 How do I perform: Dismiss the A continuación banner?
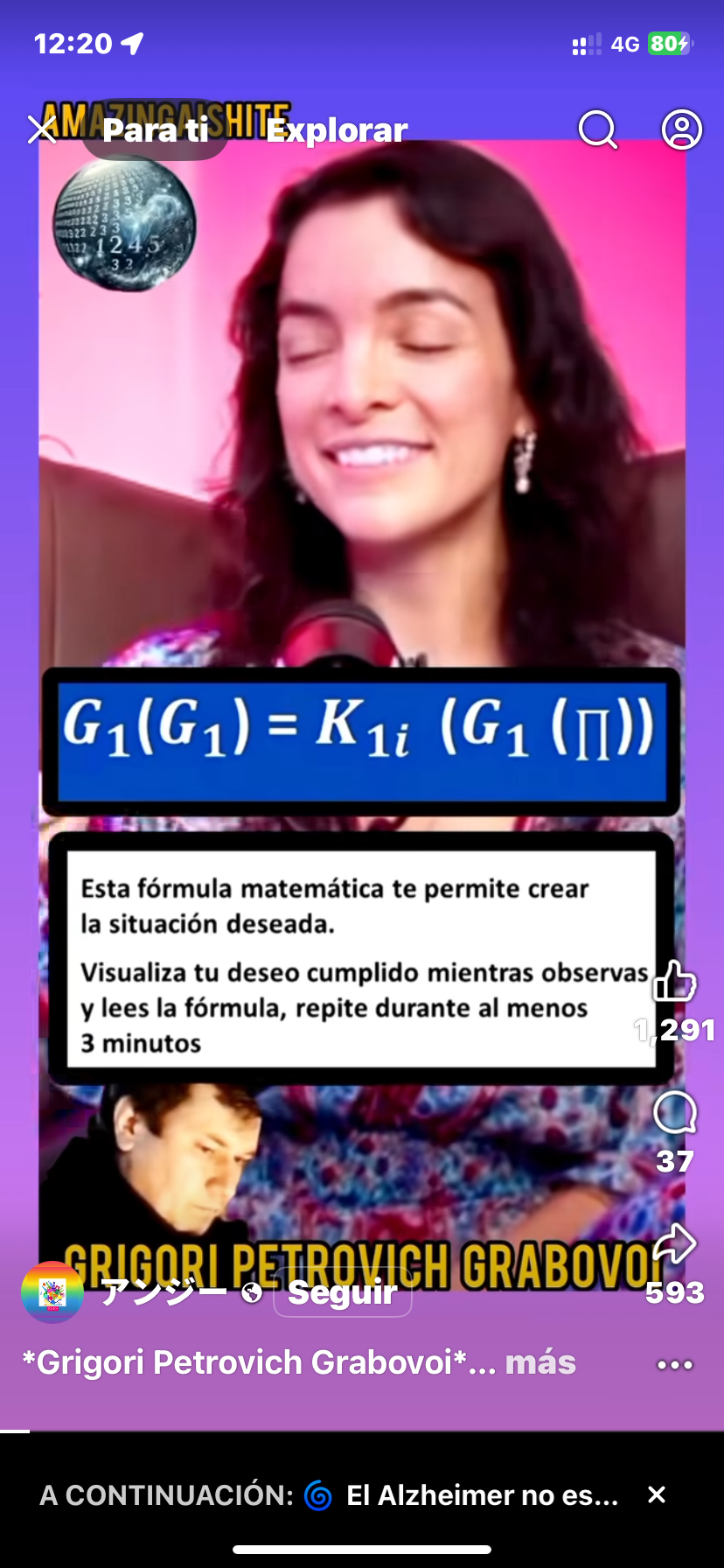[x=657, y=1494]
